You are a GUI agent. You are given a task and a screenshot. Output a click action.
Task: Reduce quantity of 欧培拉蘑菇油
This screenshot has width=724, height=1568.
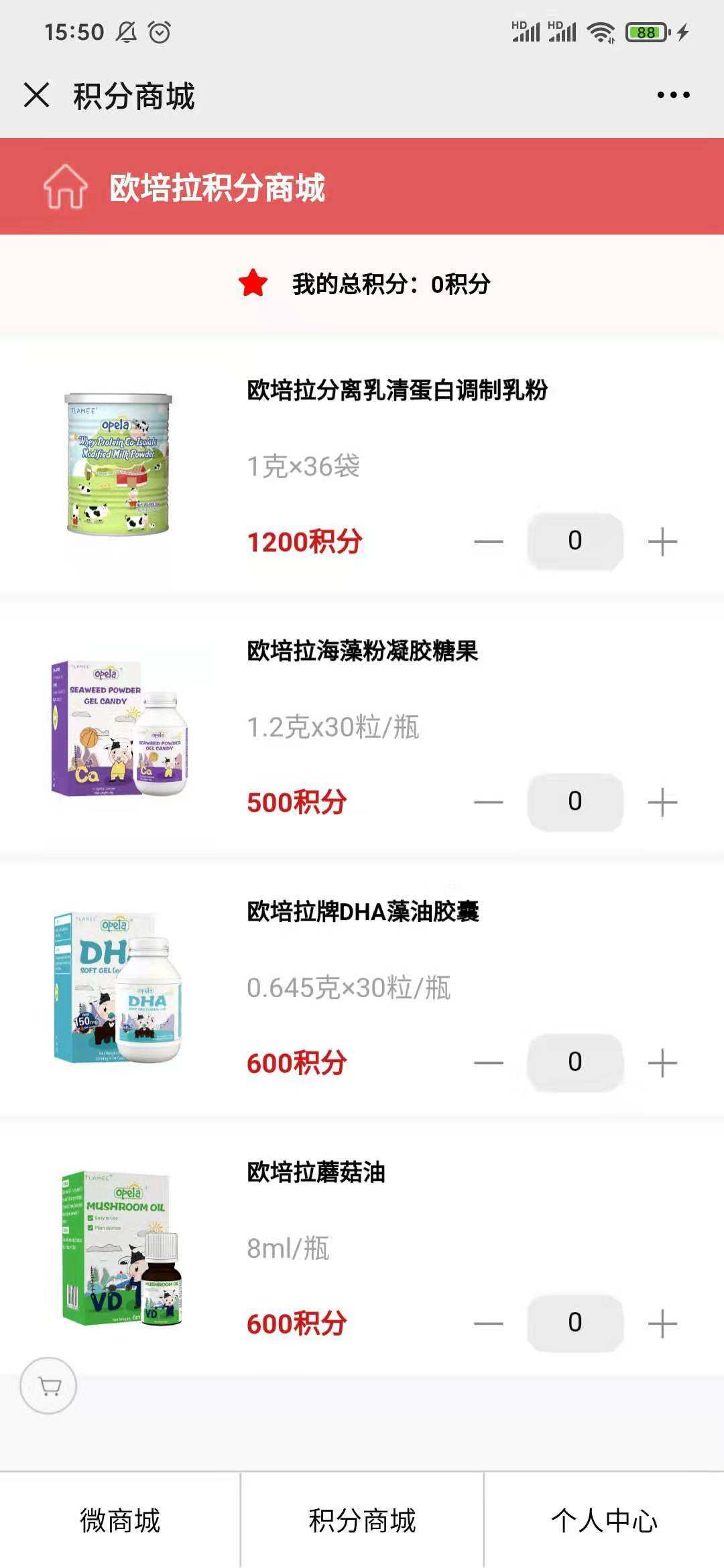pos(489,1323)
